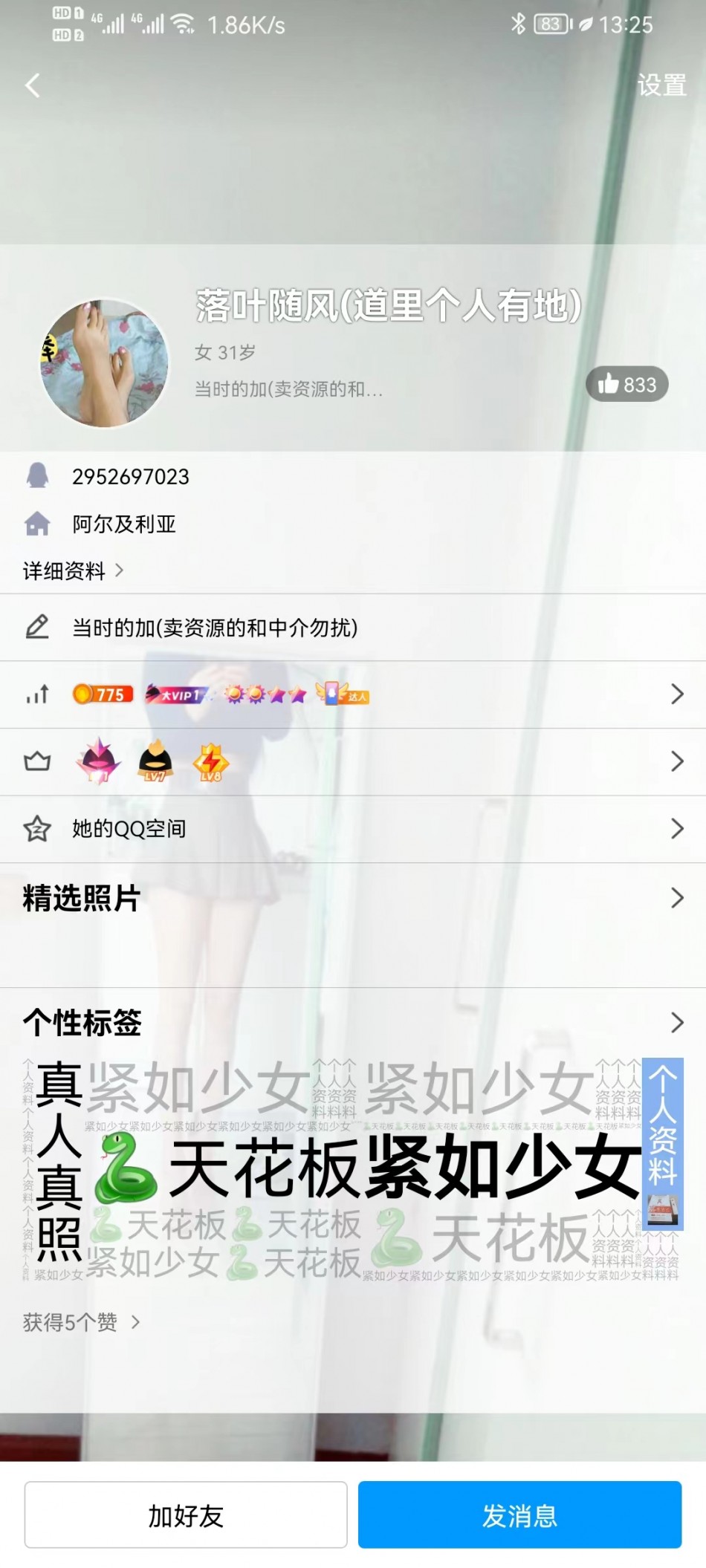This screenshot has width=706, height=1568.
Task: View the profile avatar photo
Action: pos(104,363)
